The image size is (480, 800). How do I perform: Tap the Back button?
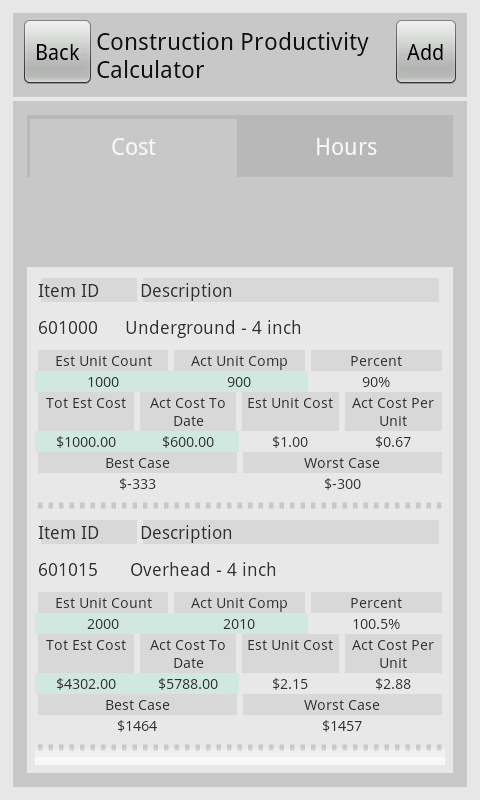57,52
